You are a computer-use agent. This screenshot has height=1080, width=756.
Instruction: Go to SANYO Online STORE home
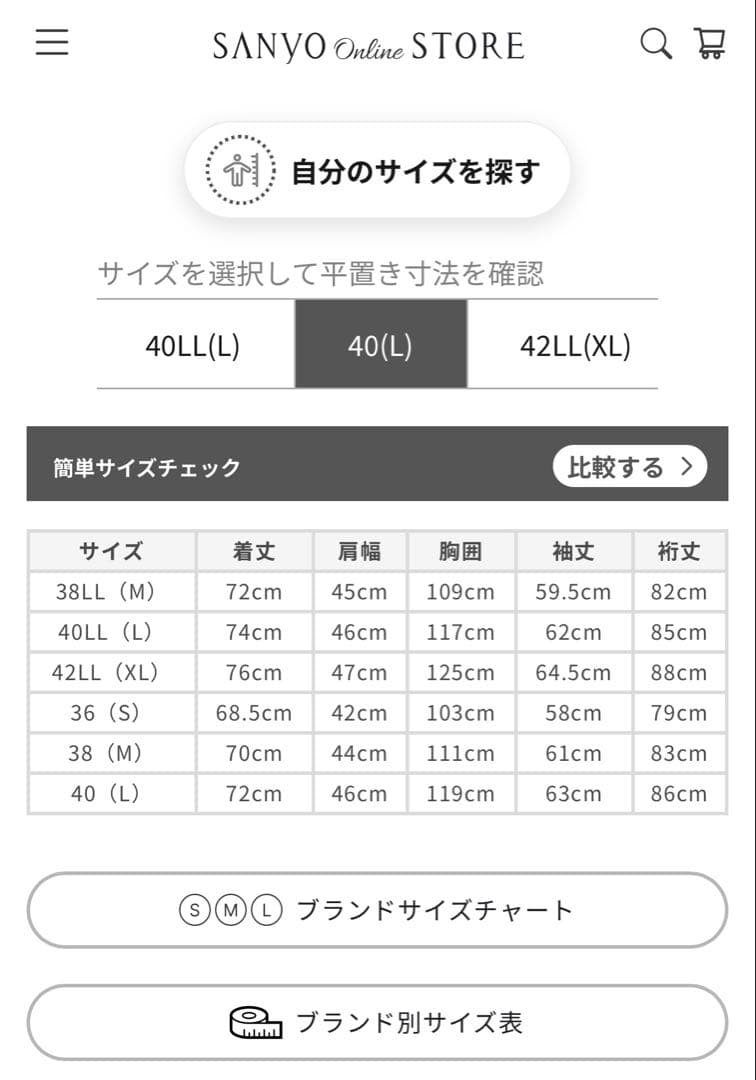point(368,46)
